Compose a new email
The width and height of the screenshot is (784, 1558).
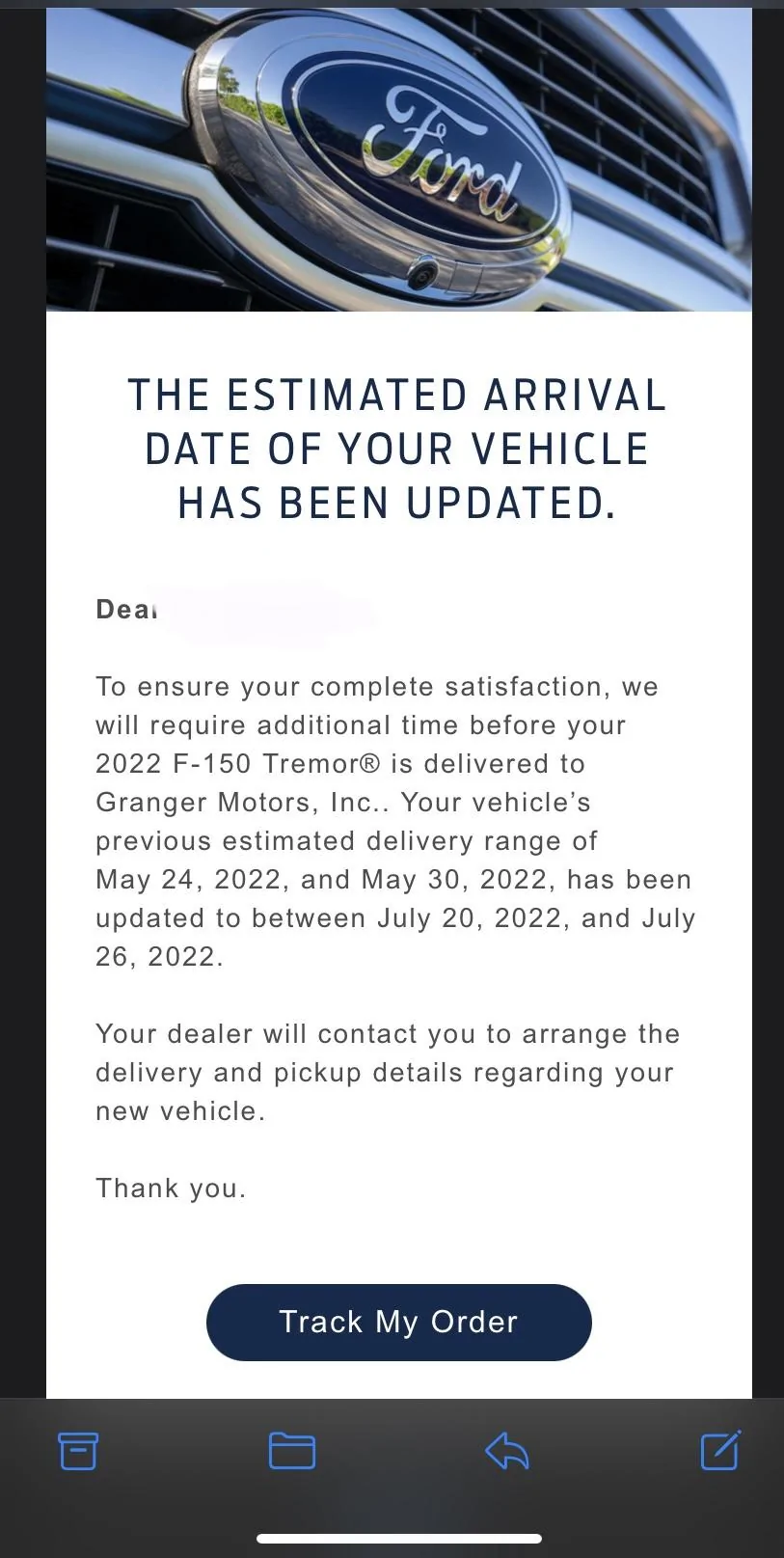(719, 1450)
